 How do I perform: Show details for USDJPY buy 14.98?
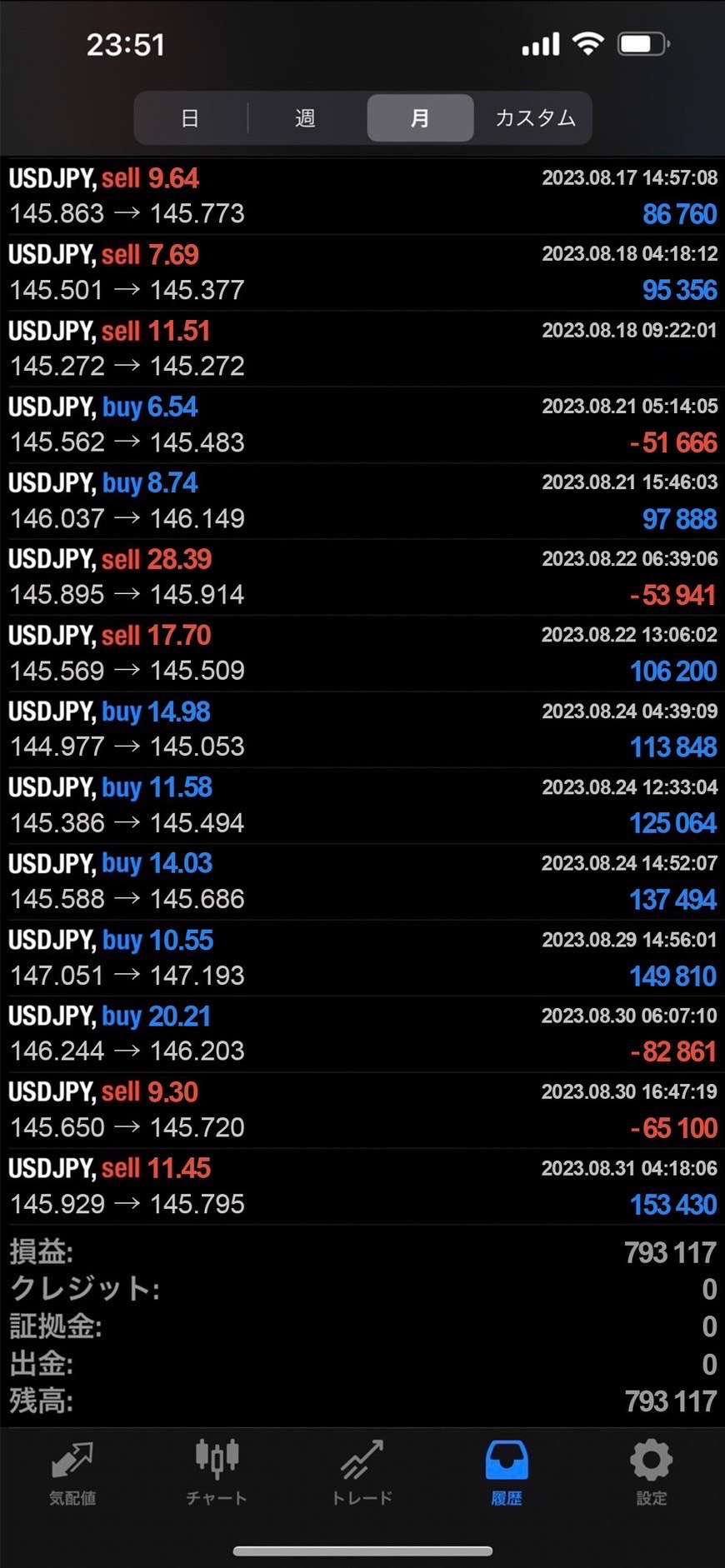click(362, 729)
